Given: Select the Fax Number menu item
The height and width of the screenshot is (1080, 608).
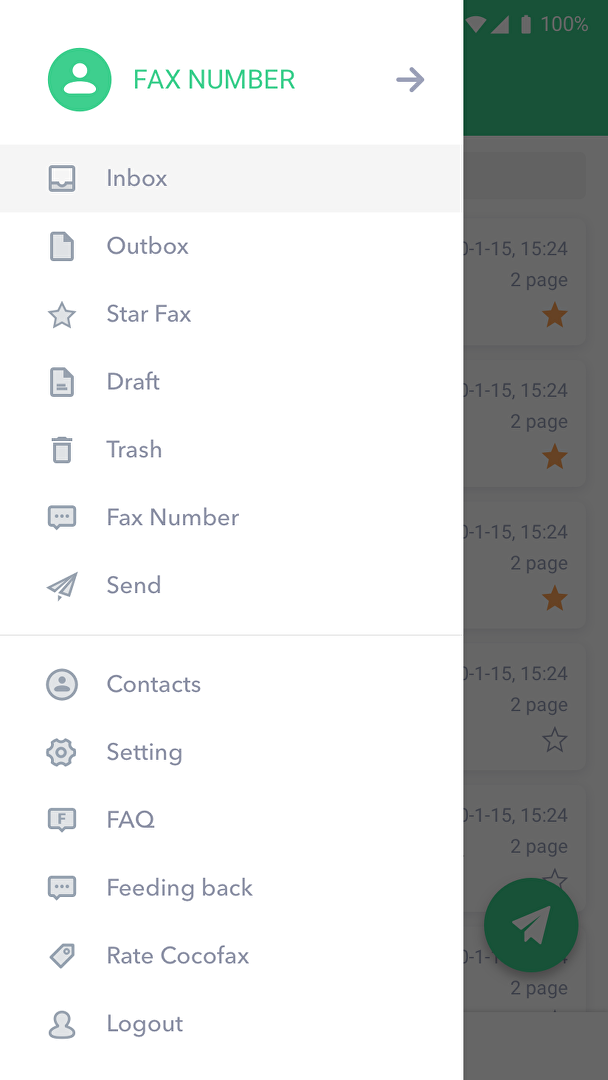Looking at the screenshot, I should pos(231,517).
